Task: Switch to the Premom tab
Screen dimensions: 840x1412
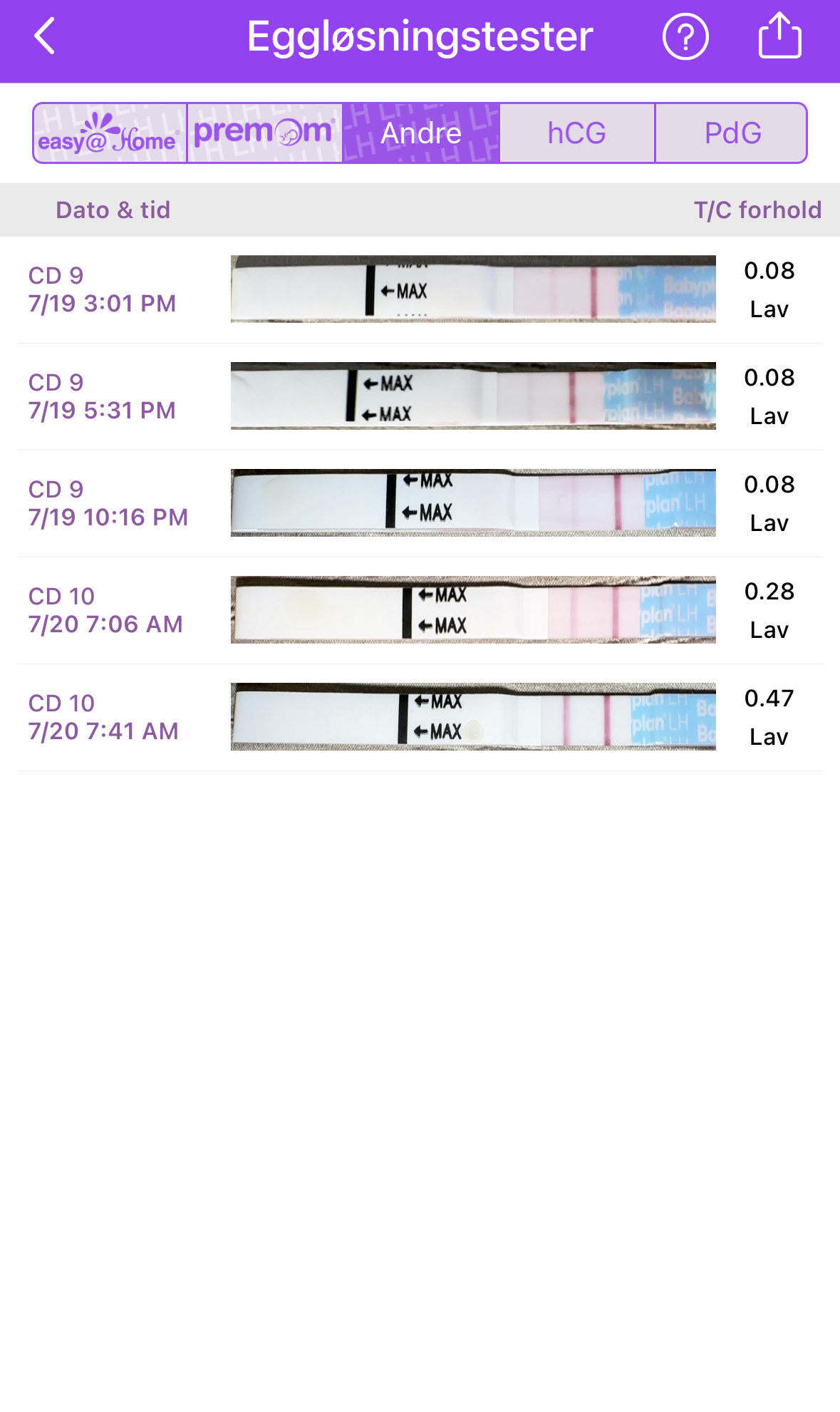Action: click(x=264, y=133)
